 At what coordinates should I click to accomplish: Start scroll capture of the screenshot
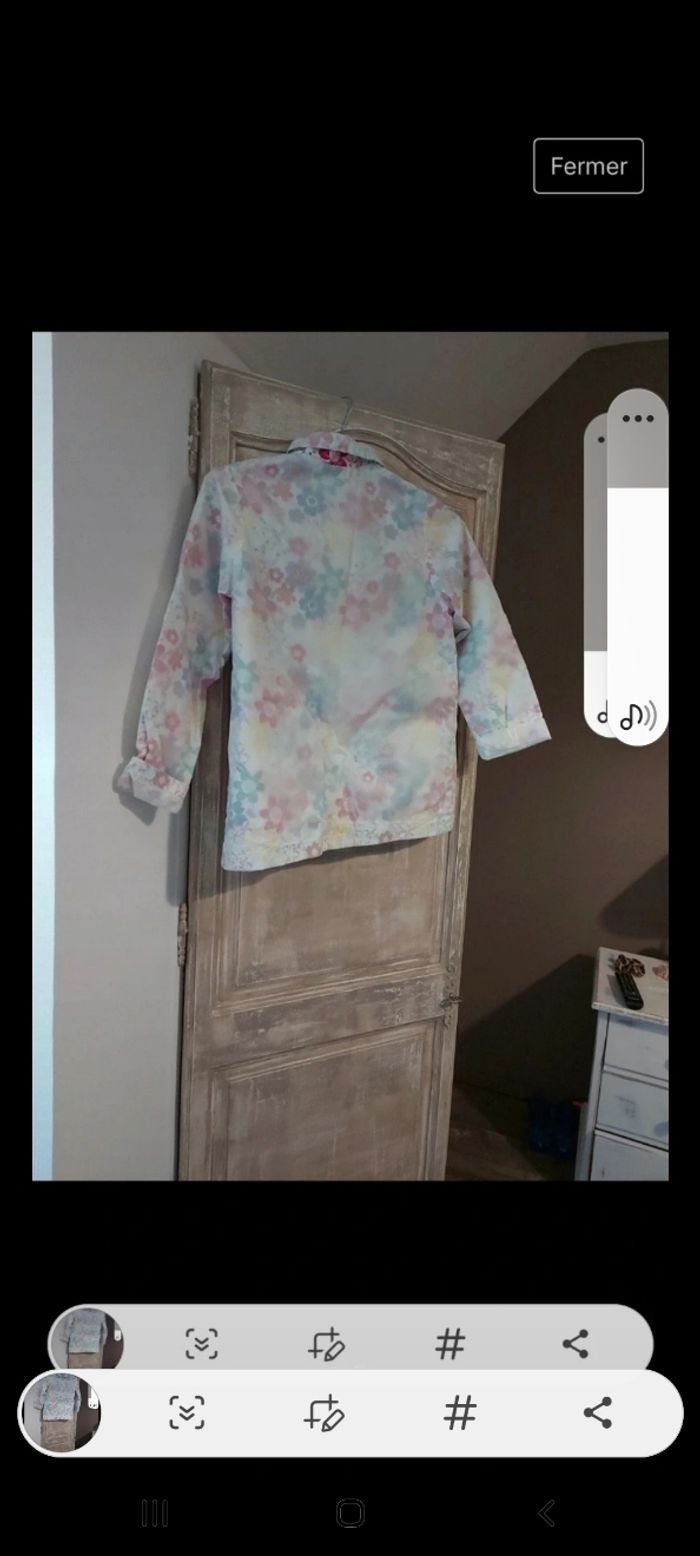187,1412
